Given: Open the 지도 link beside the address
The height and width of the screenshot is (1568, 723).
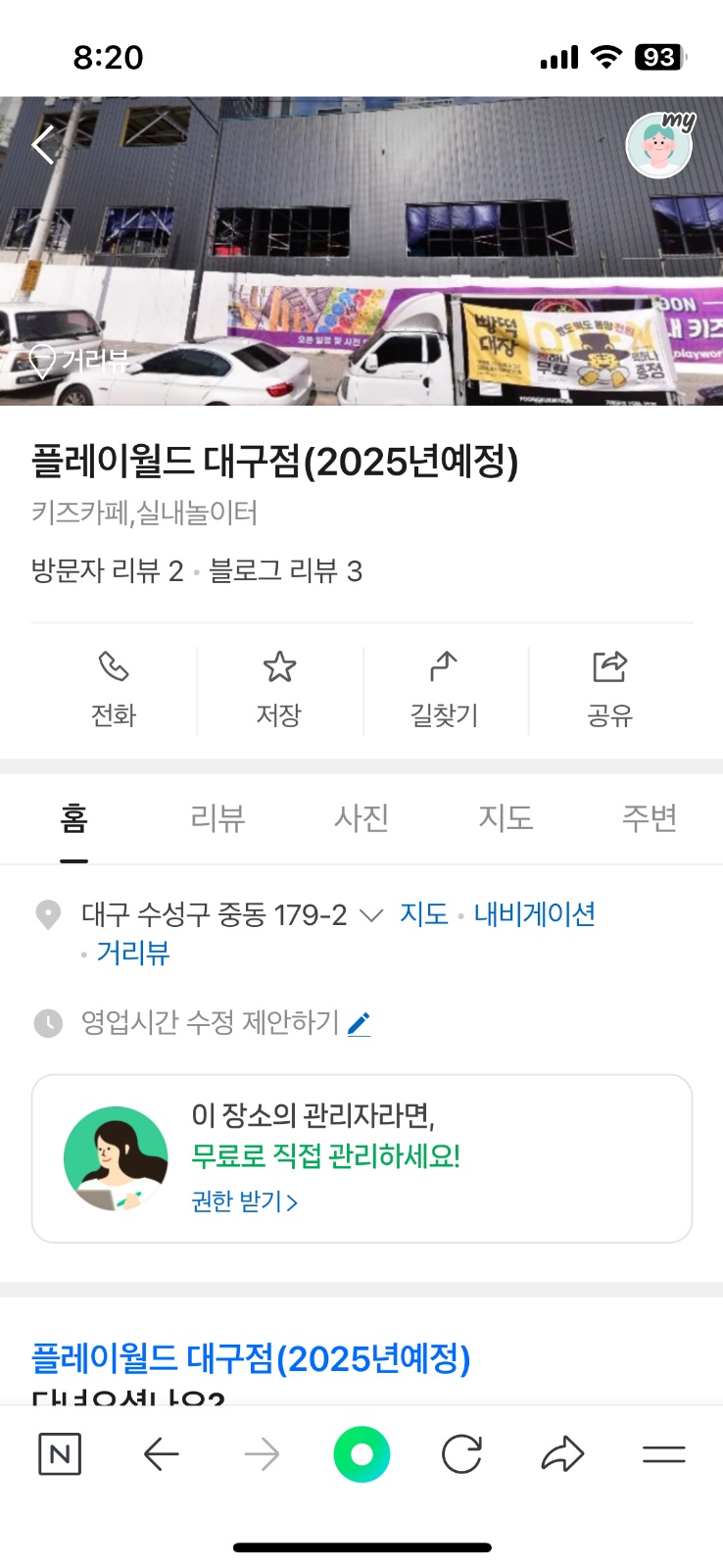Looking at the screenshot, I should pos(423,914).
